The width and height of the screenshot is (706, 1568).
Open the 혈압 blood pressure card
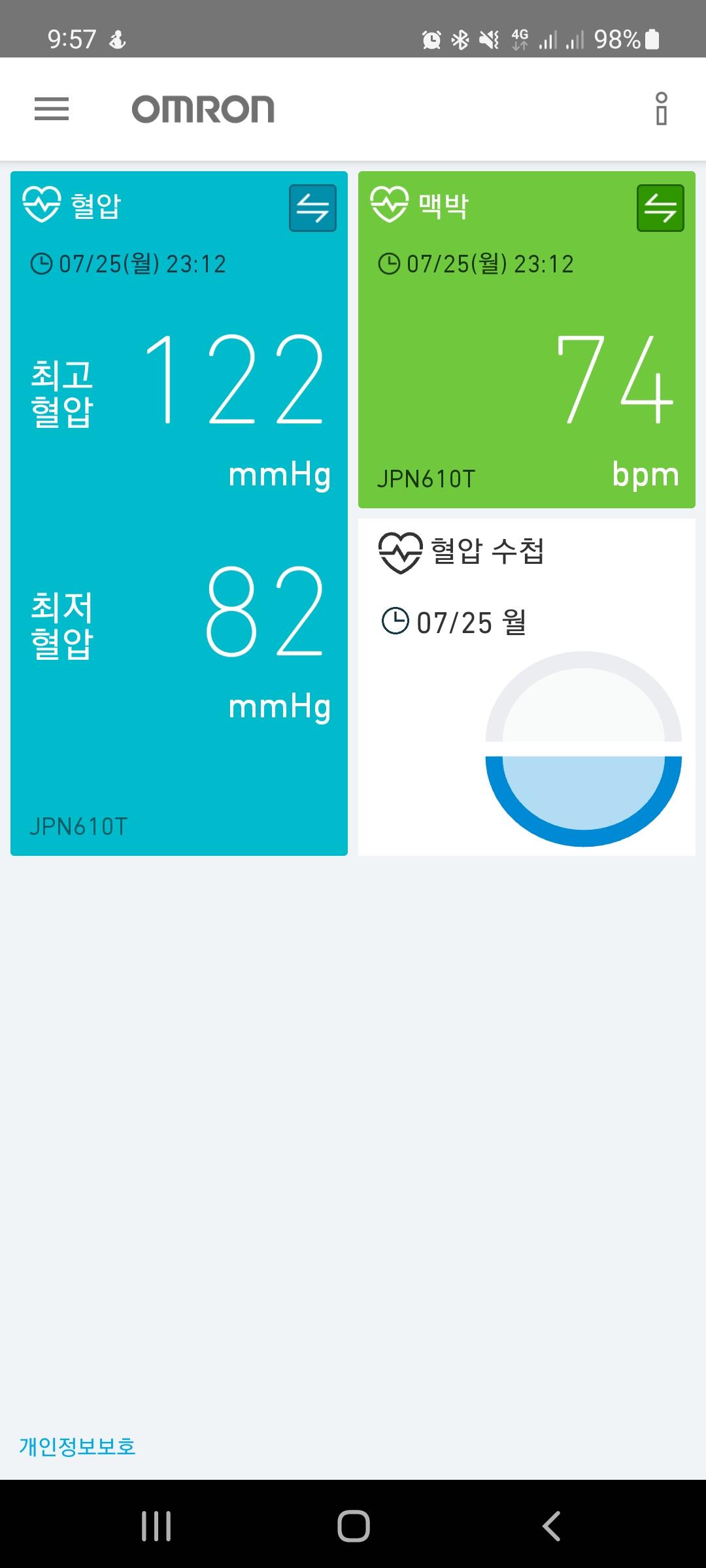[178, 523]
